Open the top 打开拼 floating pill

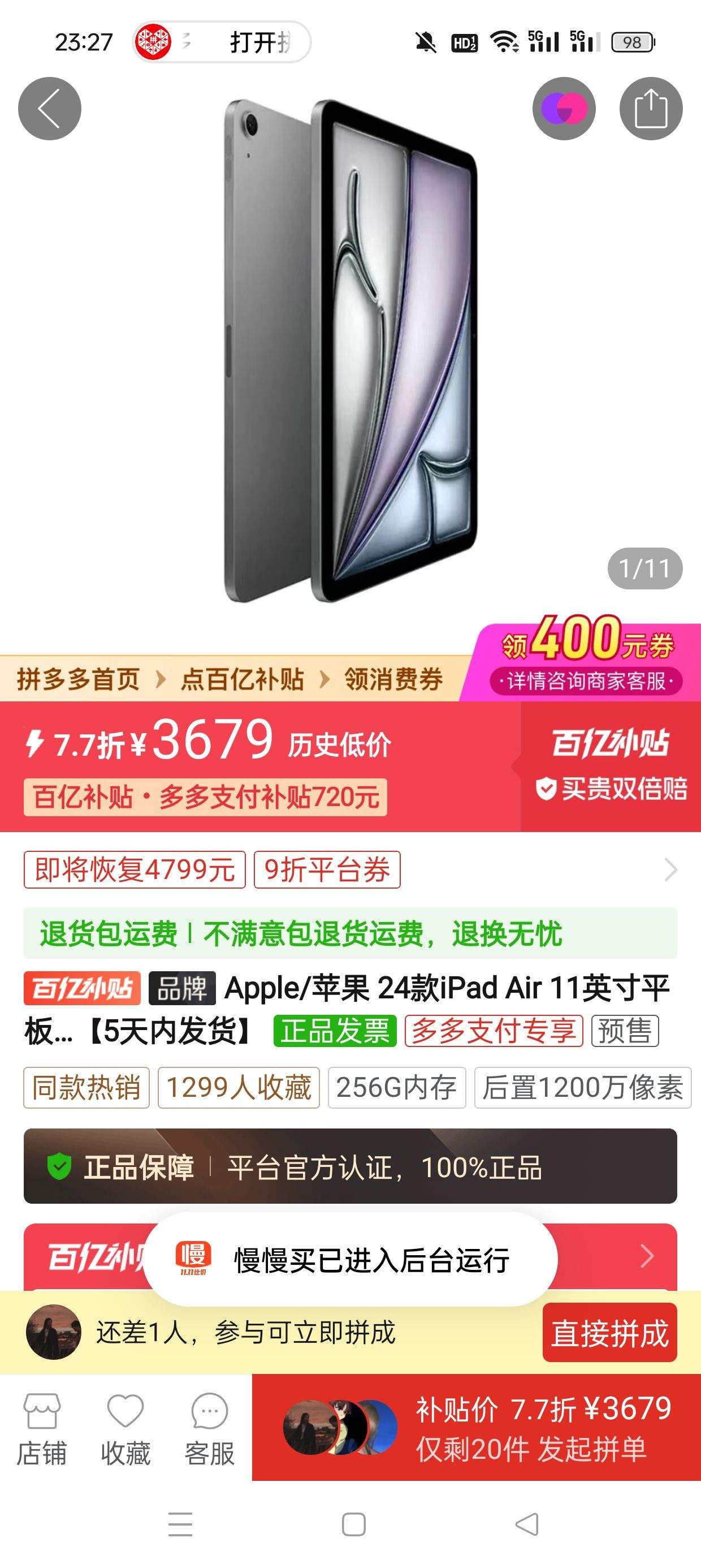[x=222, y=42]
